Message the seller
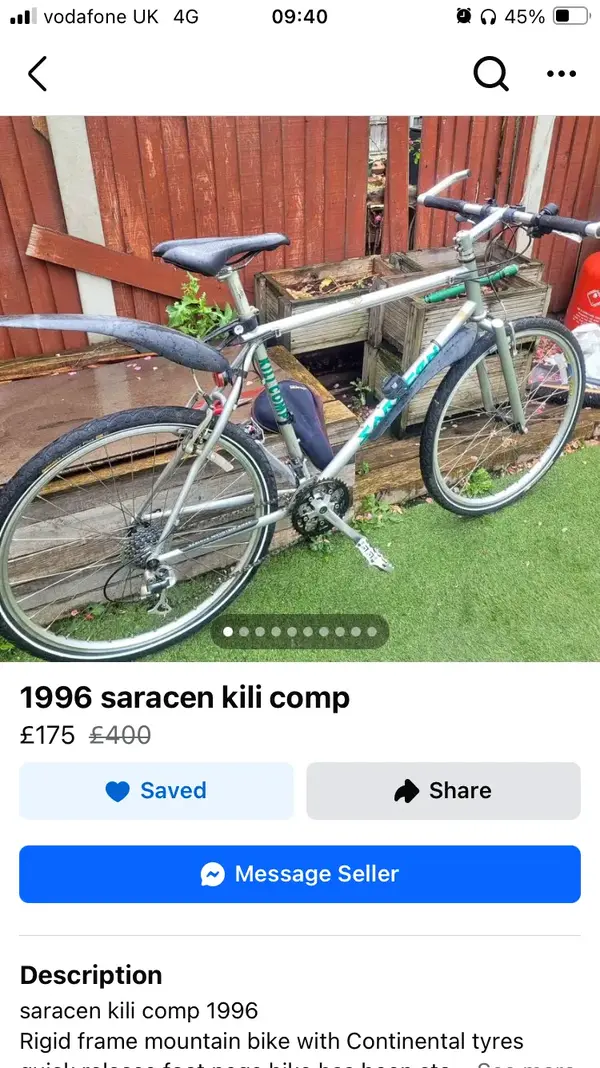This screenshot has height=1068, width=600. 300,874
